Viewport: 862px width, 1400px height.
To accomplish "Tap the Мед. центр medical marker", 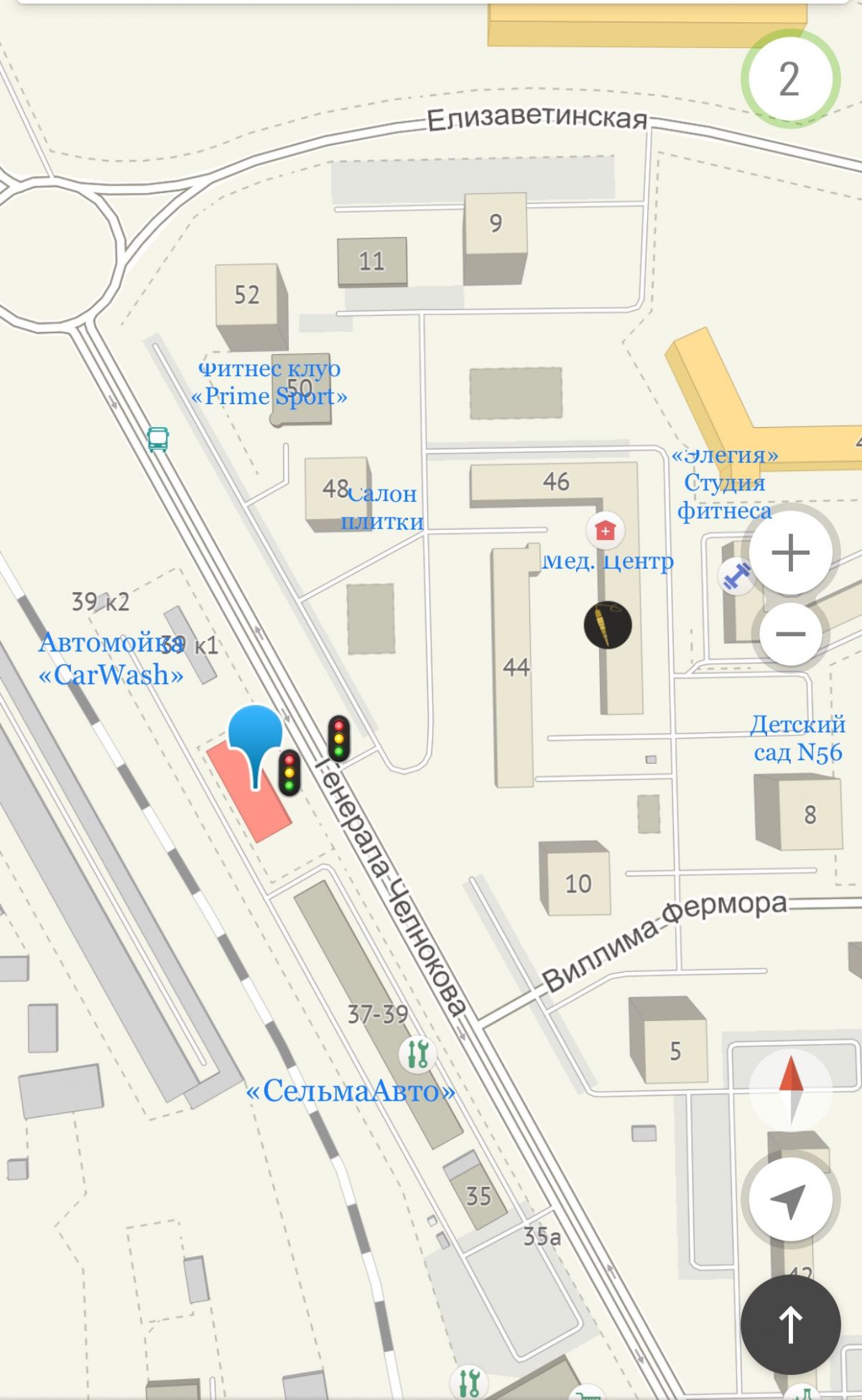I will (605, 531).
